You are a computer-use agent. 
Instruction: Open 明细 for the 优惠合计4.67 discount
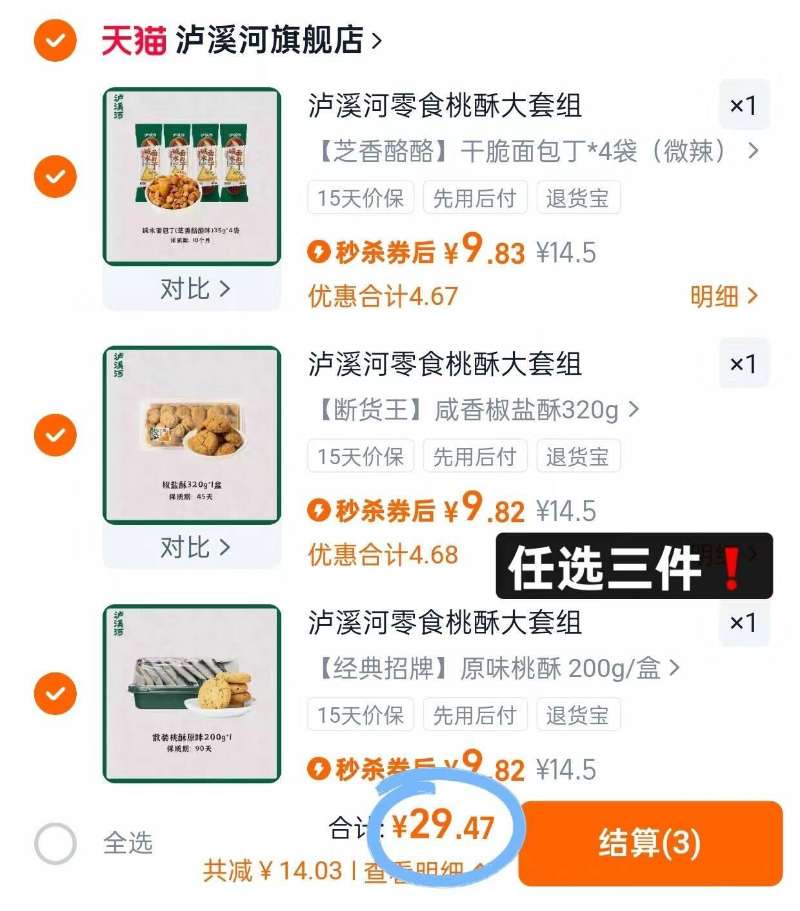point(724,296)
